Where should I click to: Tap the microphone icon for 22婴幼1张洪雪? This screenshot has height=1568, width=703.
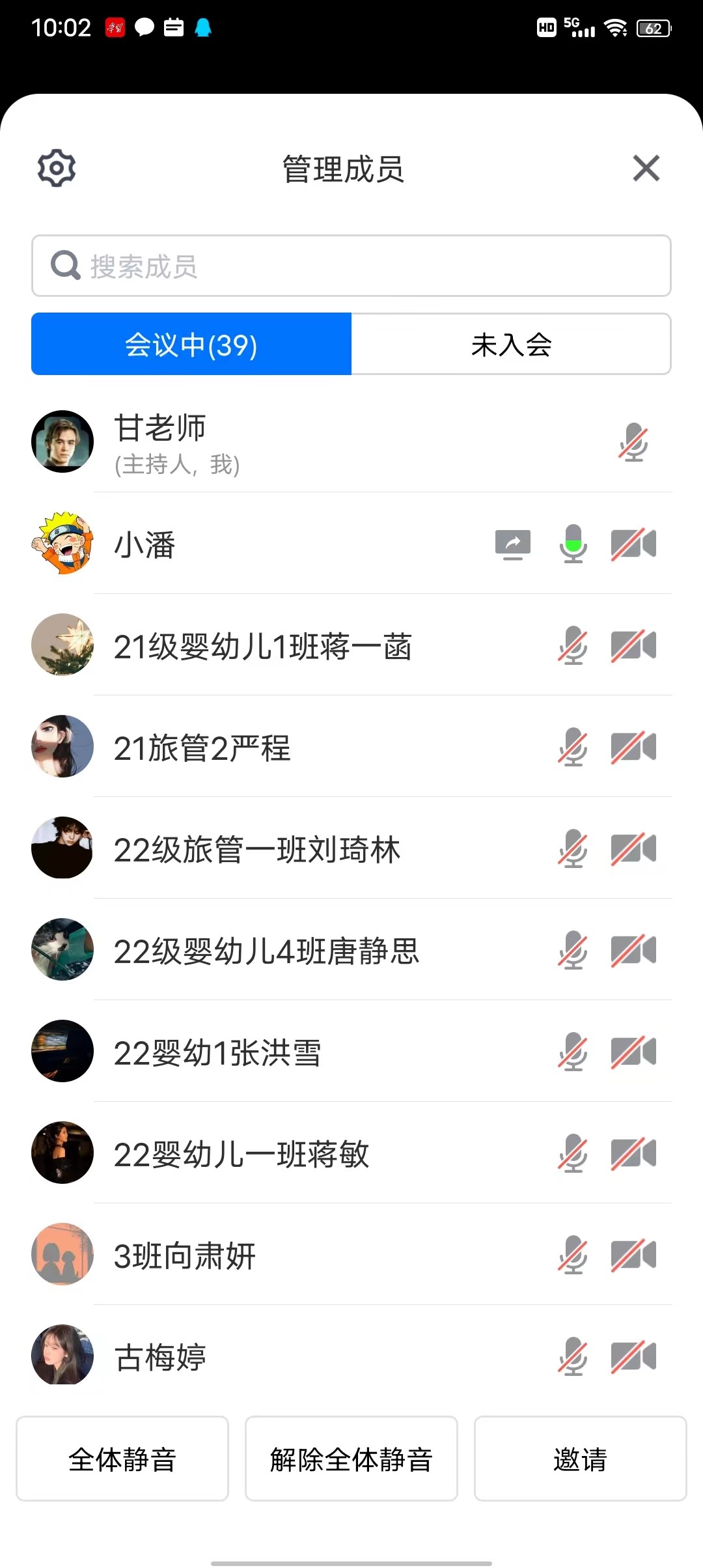pyautogui.click(x=573, y=1052)
